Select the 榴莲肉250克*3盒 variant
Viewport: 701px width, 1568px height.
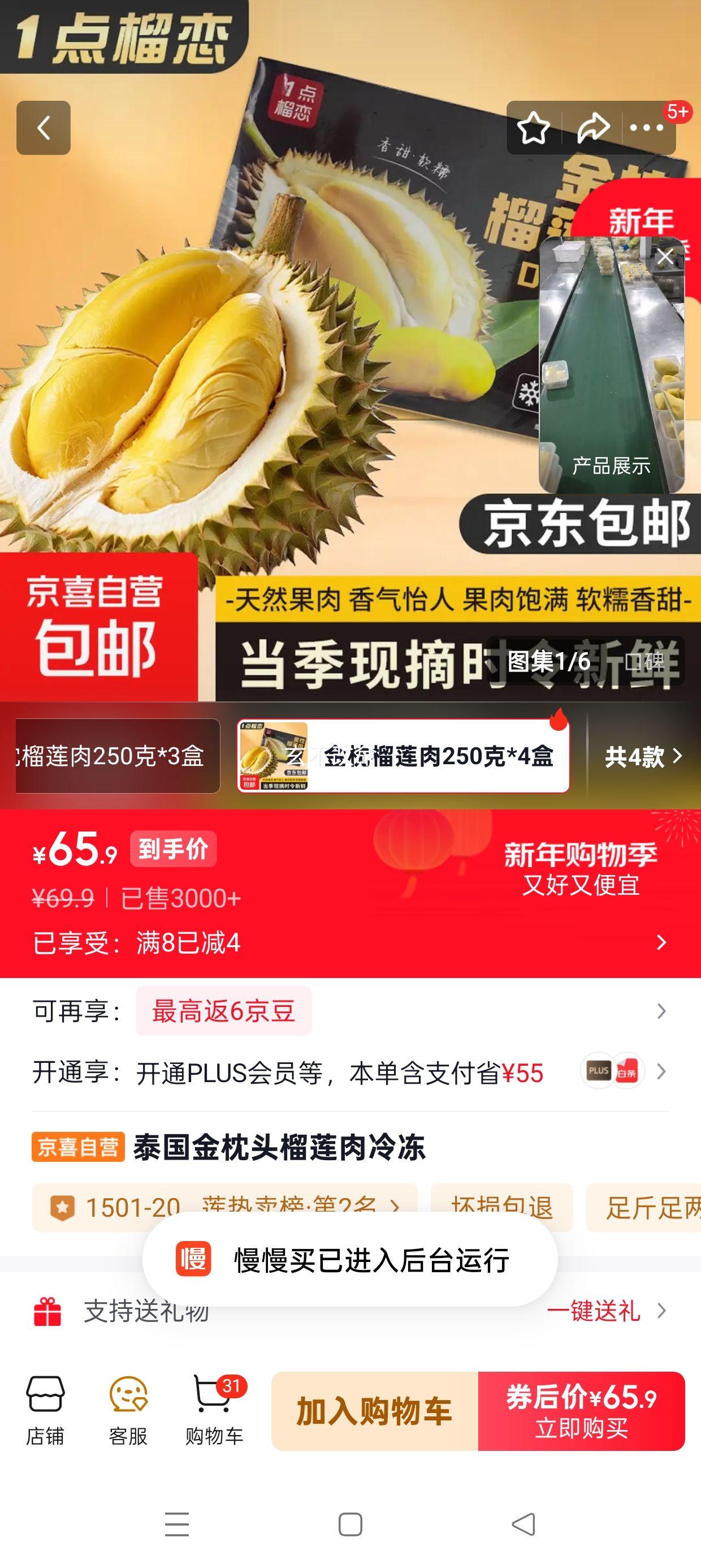tap(110, 758)
